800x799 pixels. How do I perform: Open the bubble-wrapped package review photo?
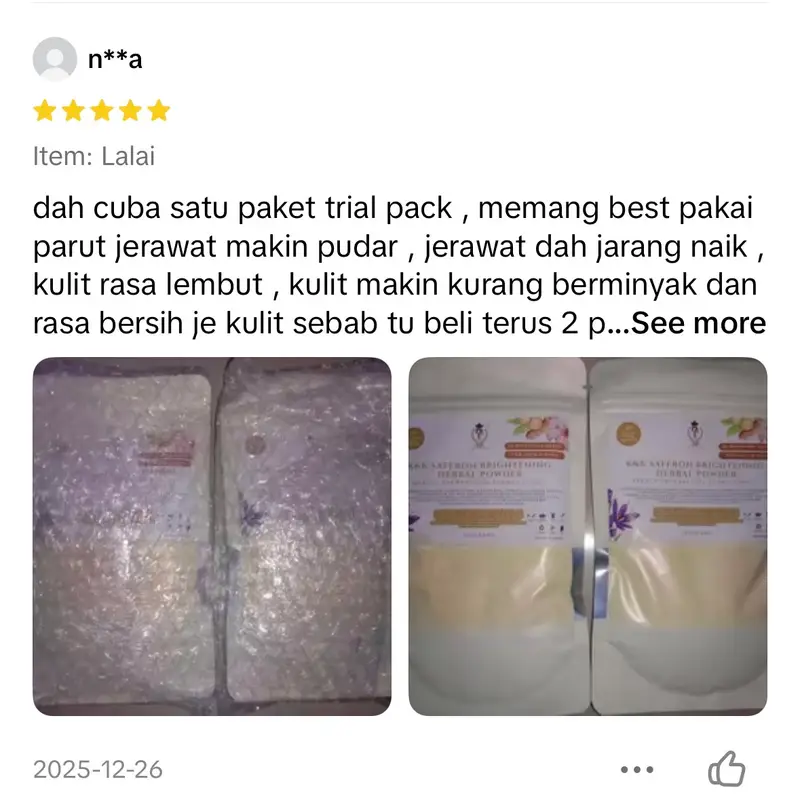[212, 536]
